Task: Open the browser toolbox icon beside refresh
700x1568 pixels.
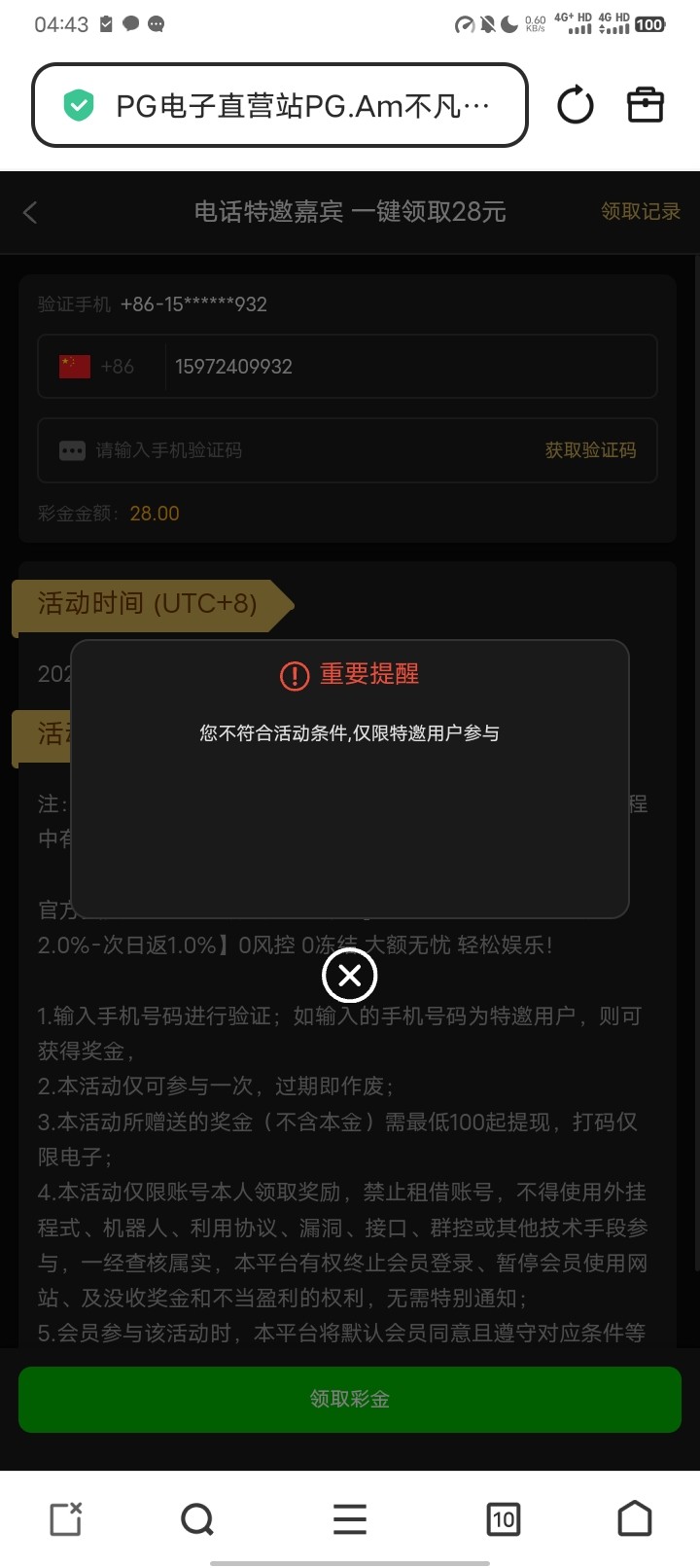Action: click(646, 104)
